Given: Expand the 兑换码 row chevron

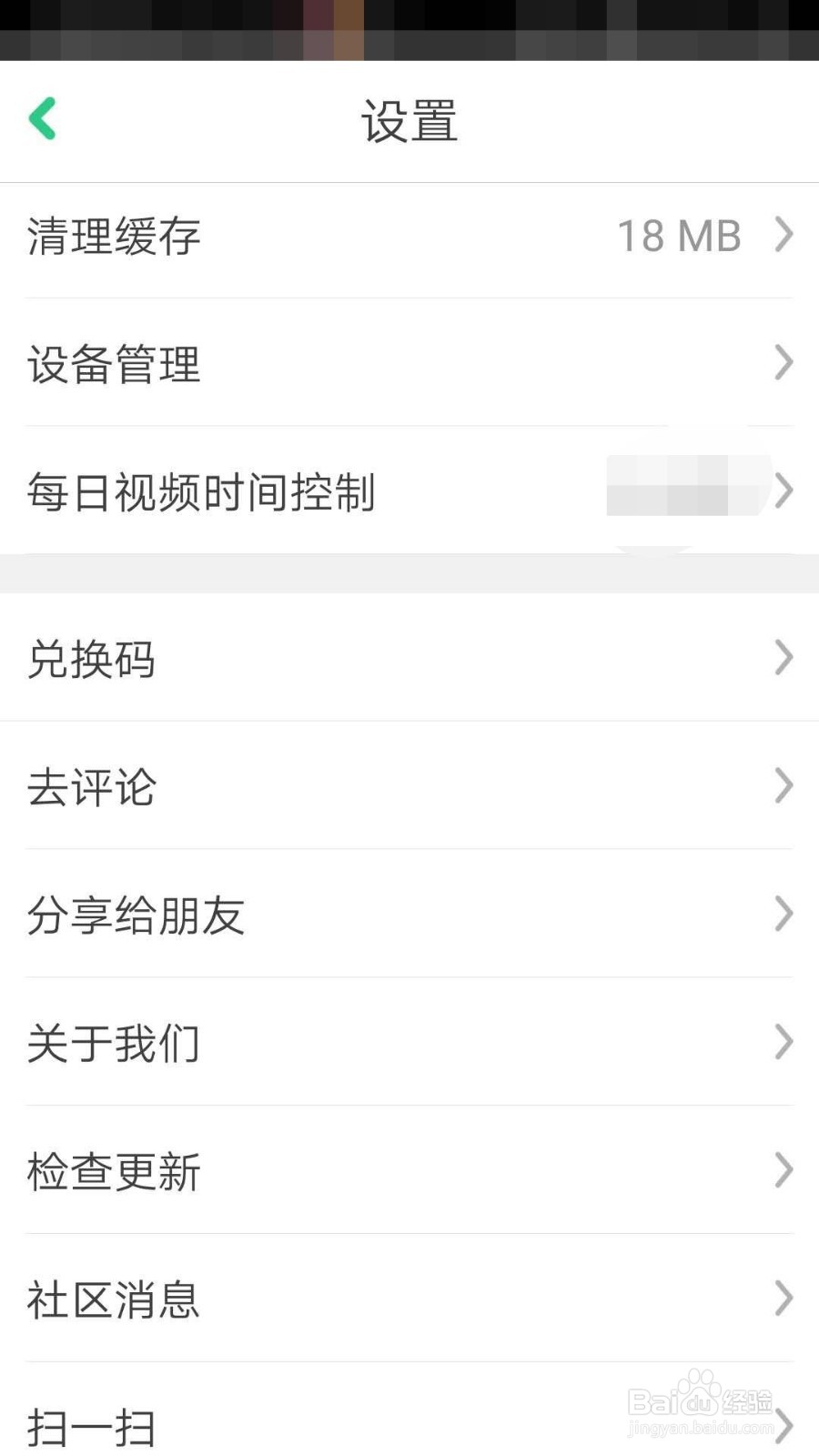Looking at the screenshot, I should tap(784, 657).
